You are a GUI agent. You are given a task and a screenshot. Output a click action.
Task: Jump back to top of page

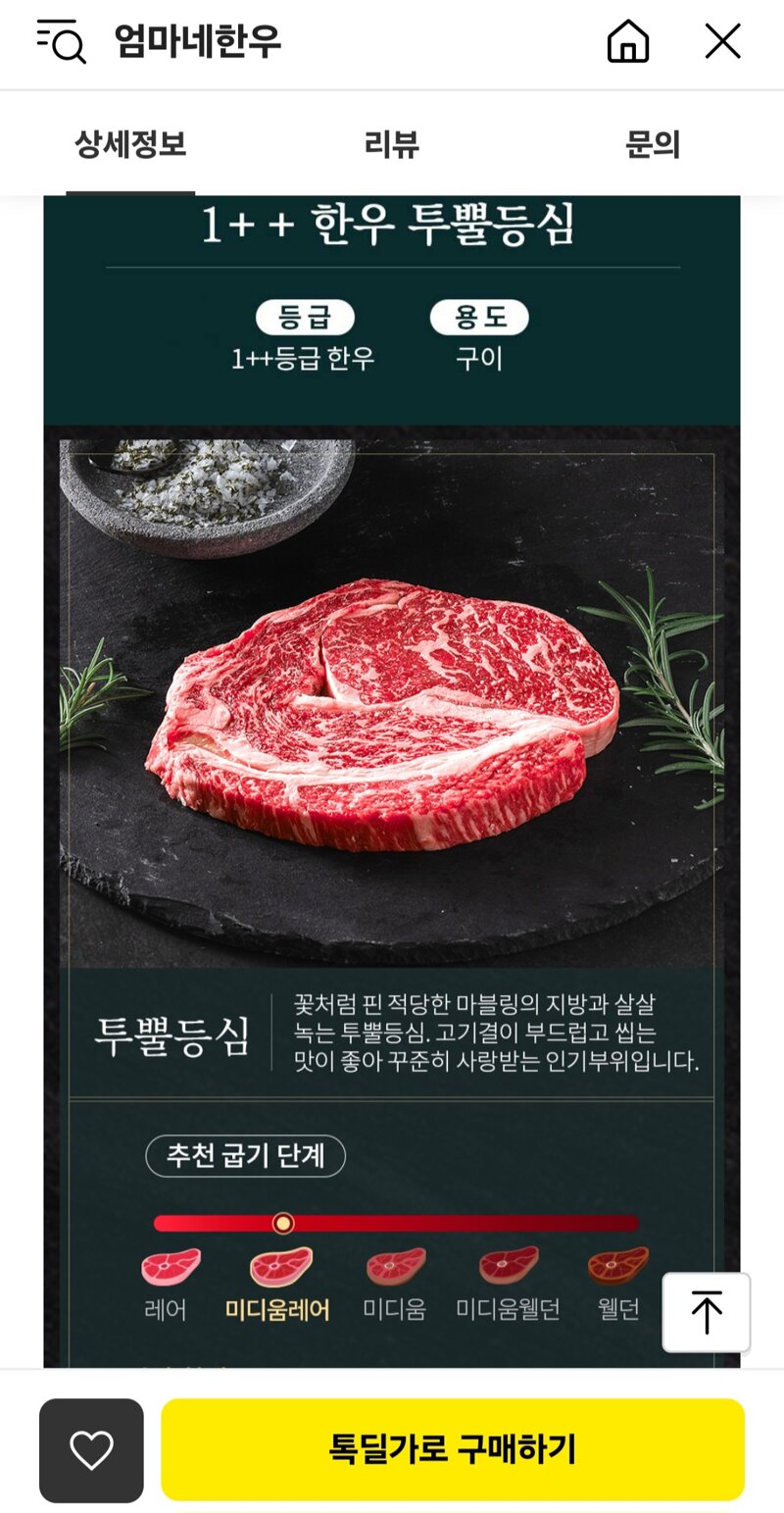coord(707,1312)
